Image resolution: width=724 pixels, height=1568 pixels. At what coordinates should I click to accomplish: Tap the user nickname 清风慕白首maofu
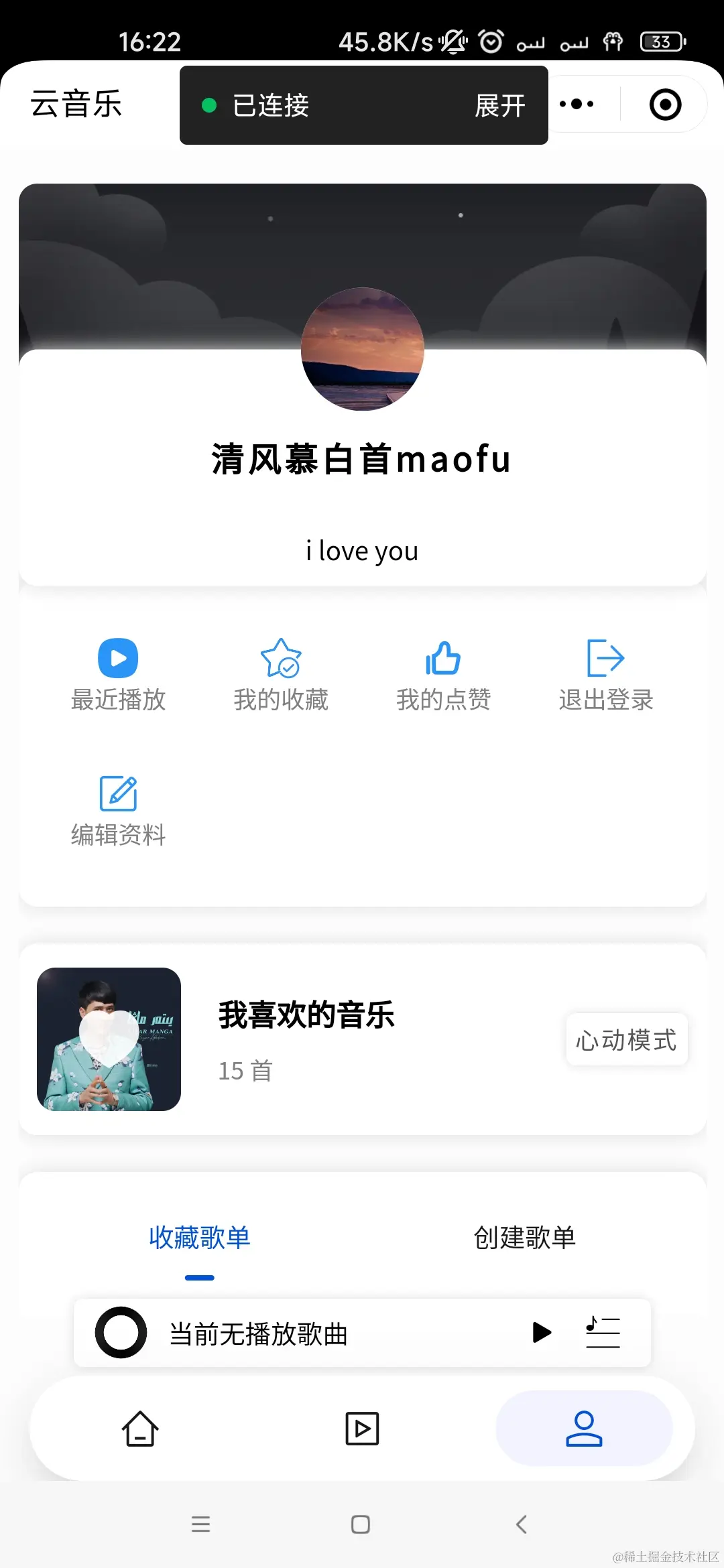click(x=360, y=460)
